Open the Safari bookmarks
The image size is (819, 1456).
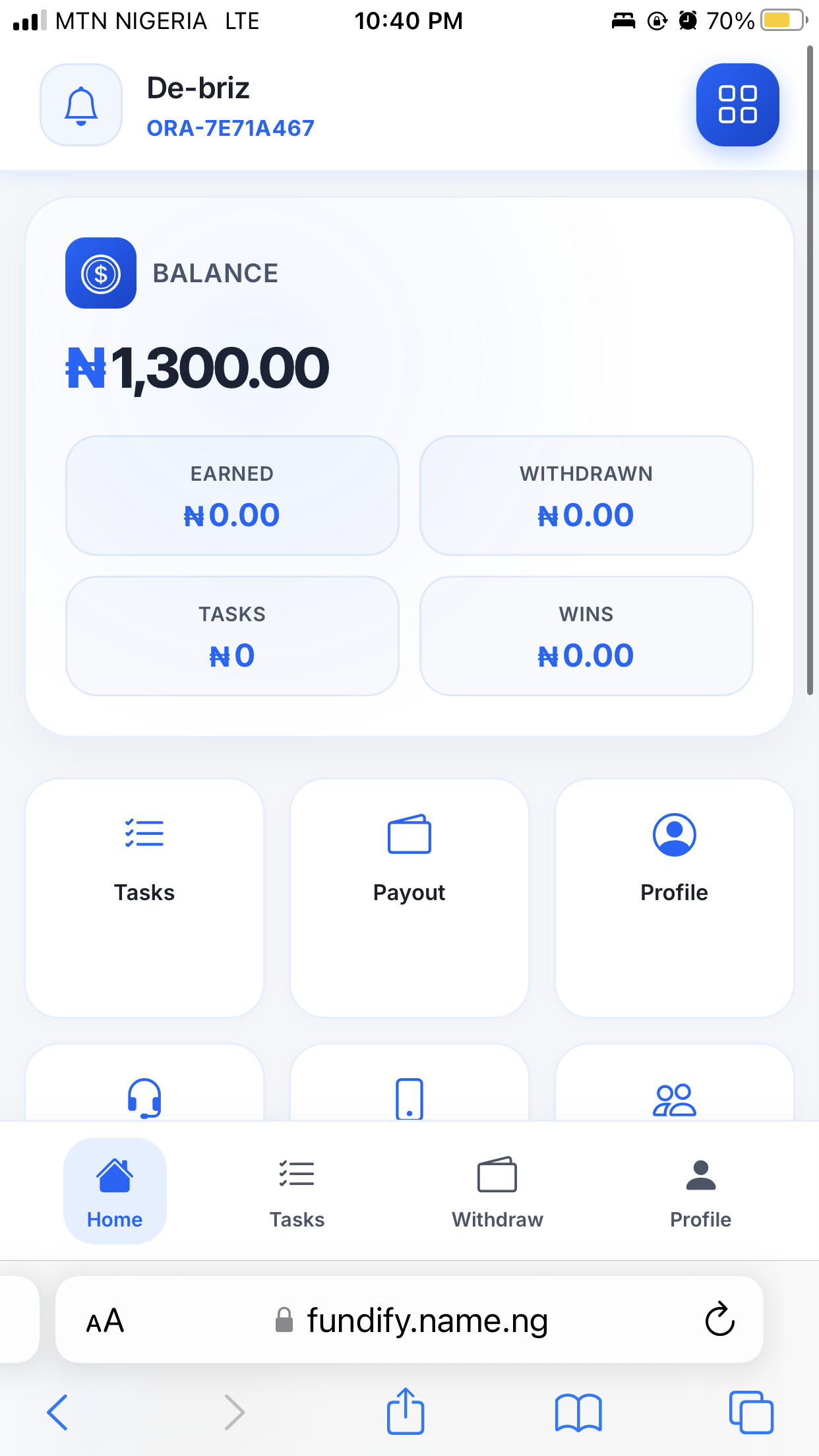click(x=578, y=1412)
